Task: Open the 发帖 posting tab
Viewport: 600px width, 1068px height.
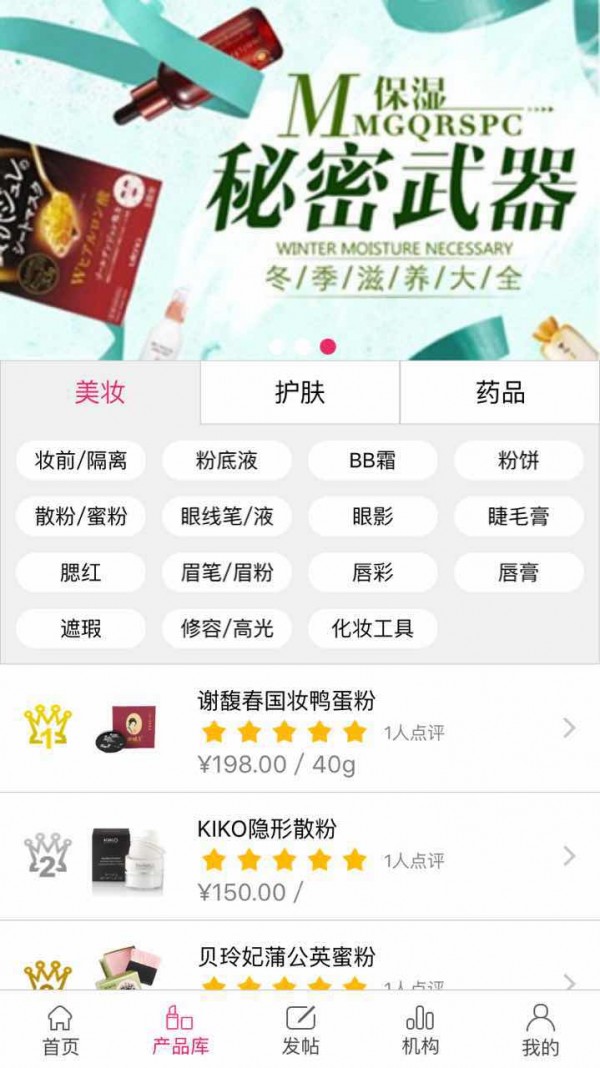Action: (300, 1030)
